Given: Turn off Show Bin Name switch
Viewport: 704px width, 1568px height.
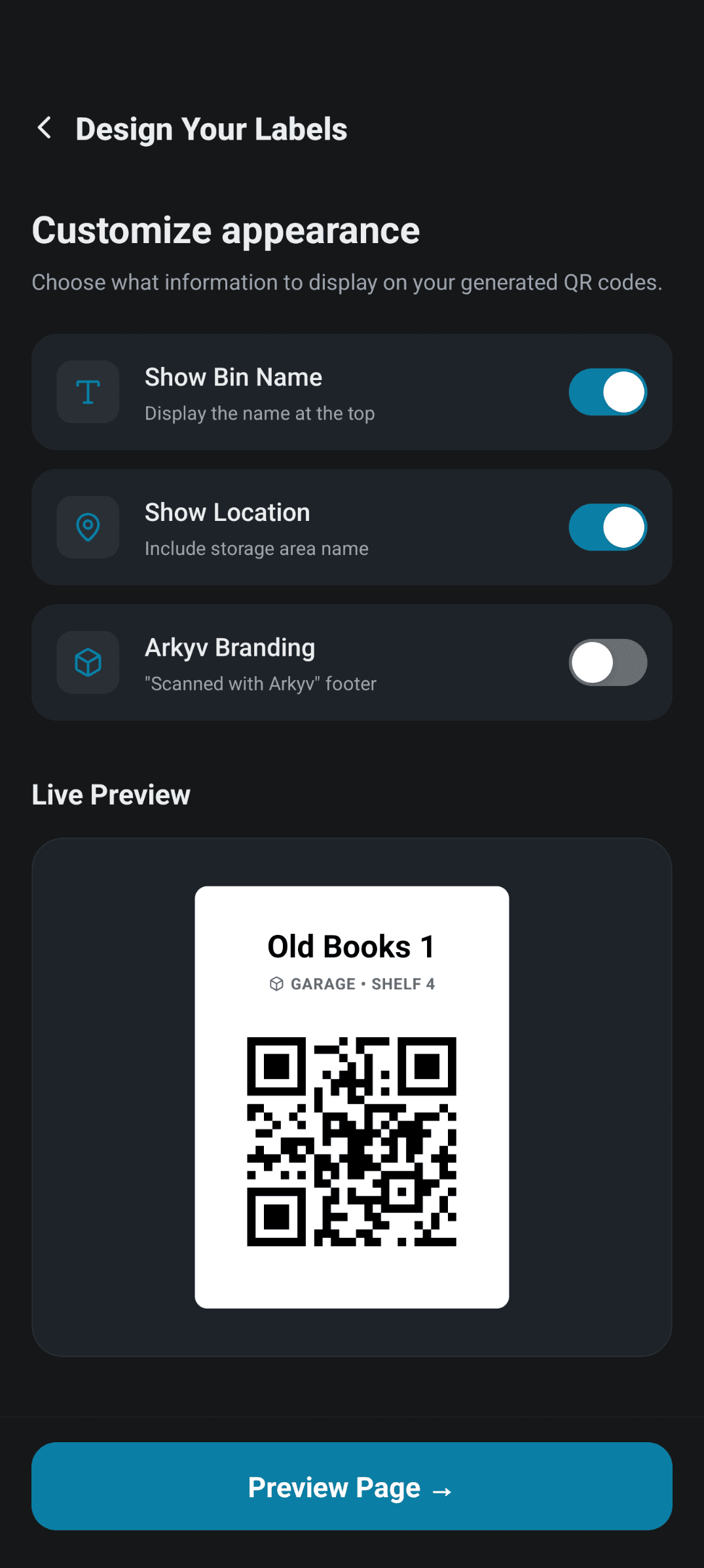Looking at the screenshot, I should point(607,392).
